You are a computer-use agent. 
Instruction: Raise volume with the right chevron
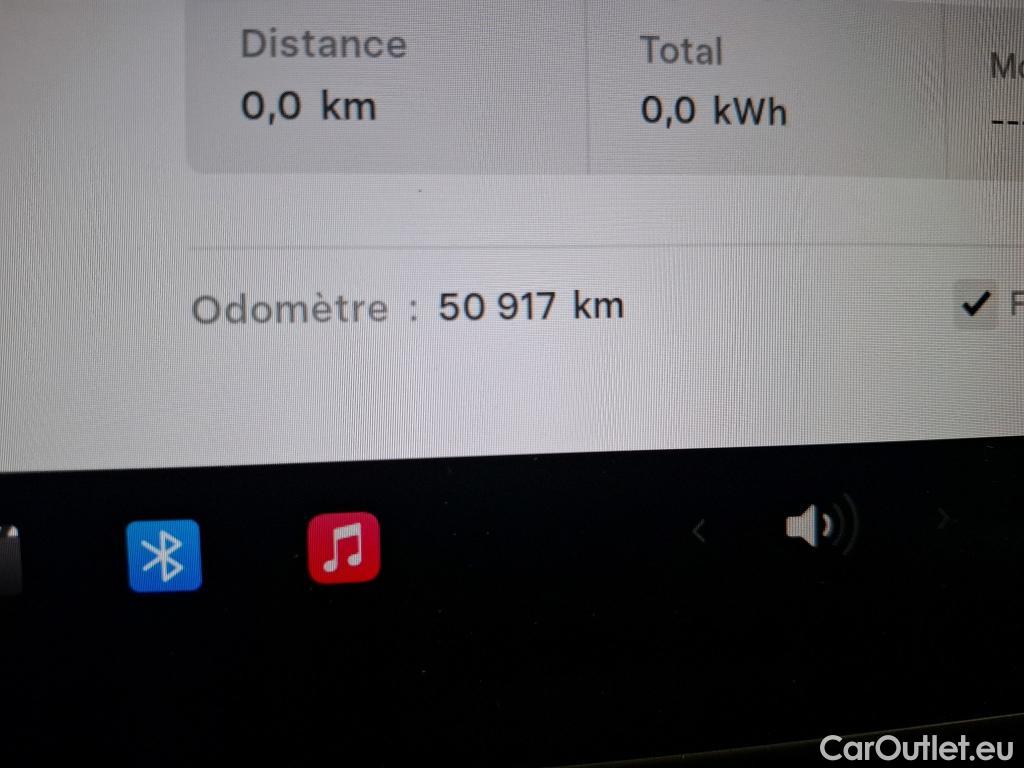point(942,519)
